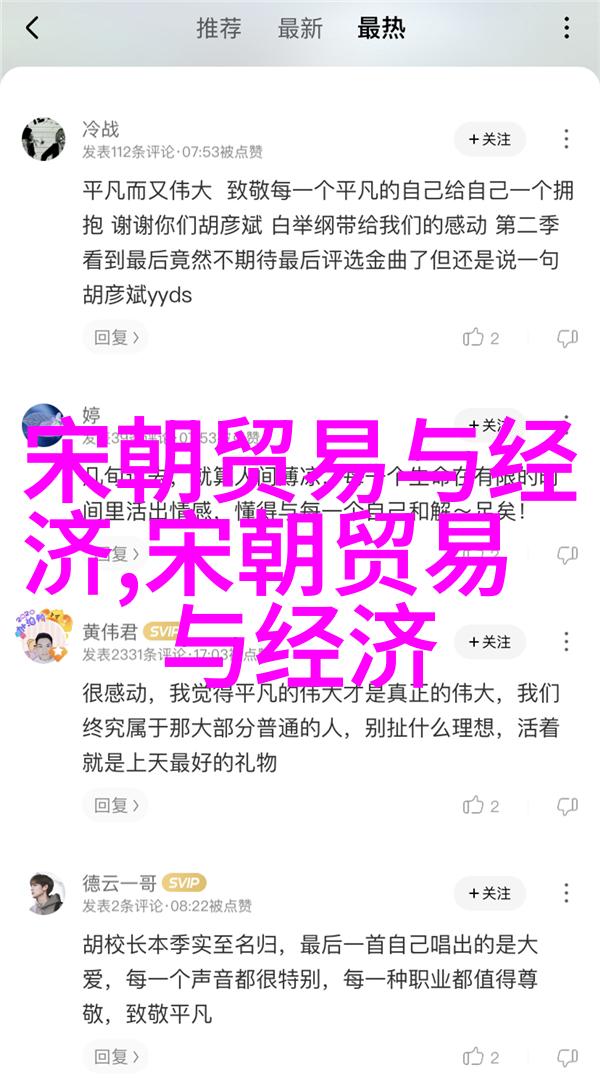Reply to 冷战's comment
The image size is (600, 1083).
click(x=115, y=338)
